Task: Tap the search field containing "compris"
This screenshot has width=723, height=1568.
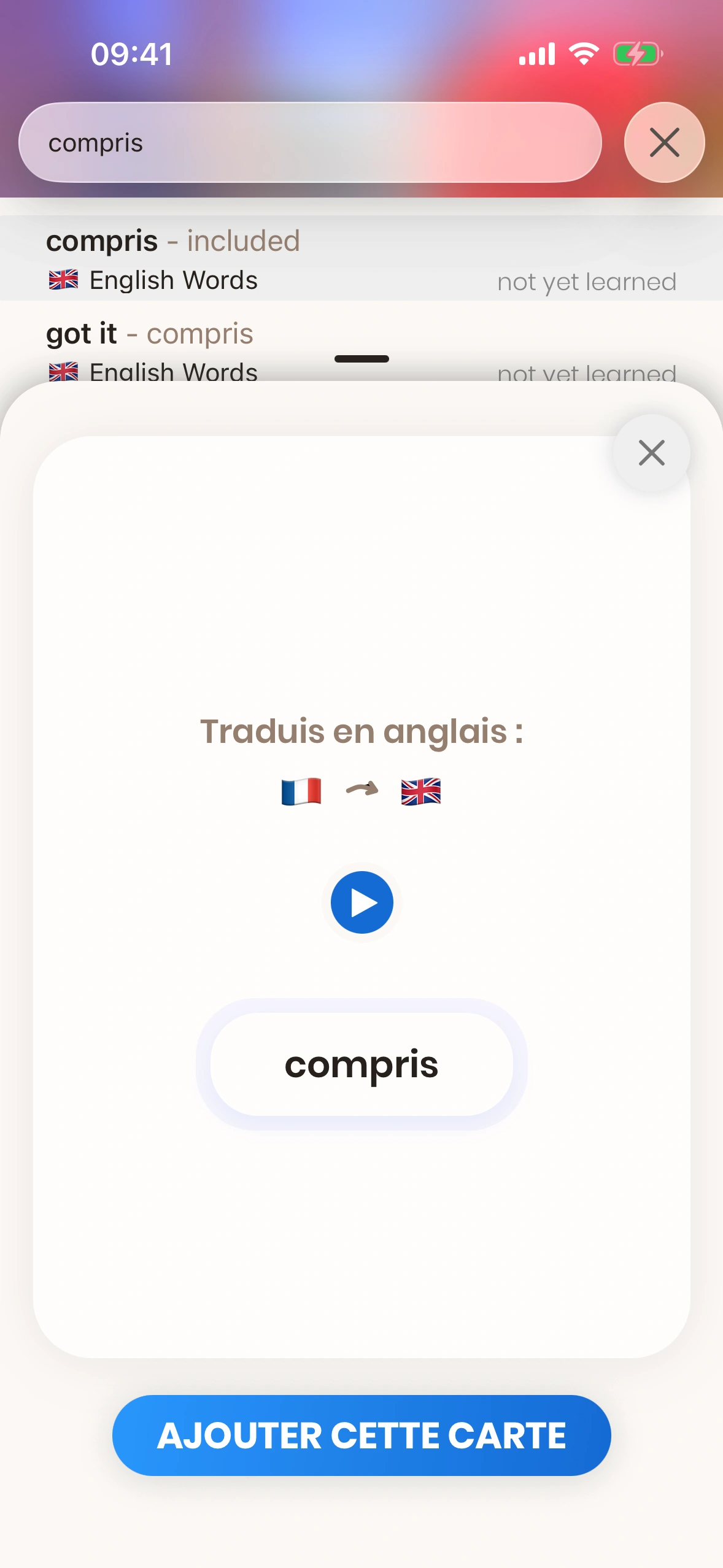Action: tap(310, 143)
